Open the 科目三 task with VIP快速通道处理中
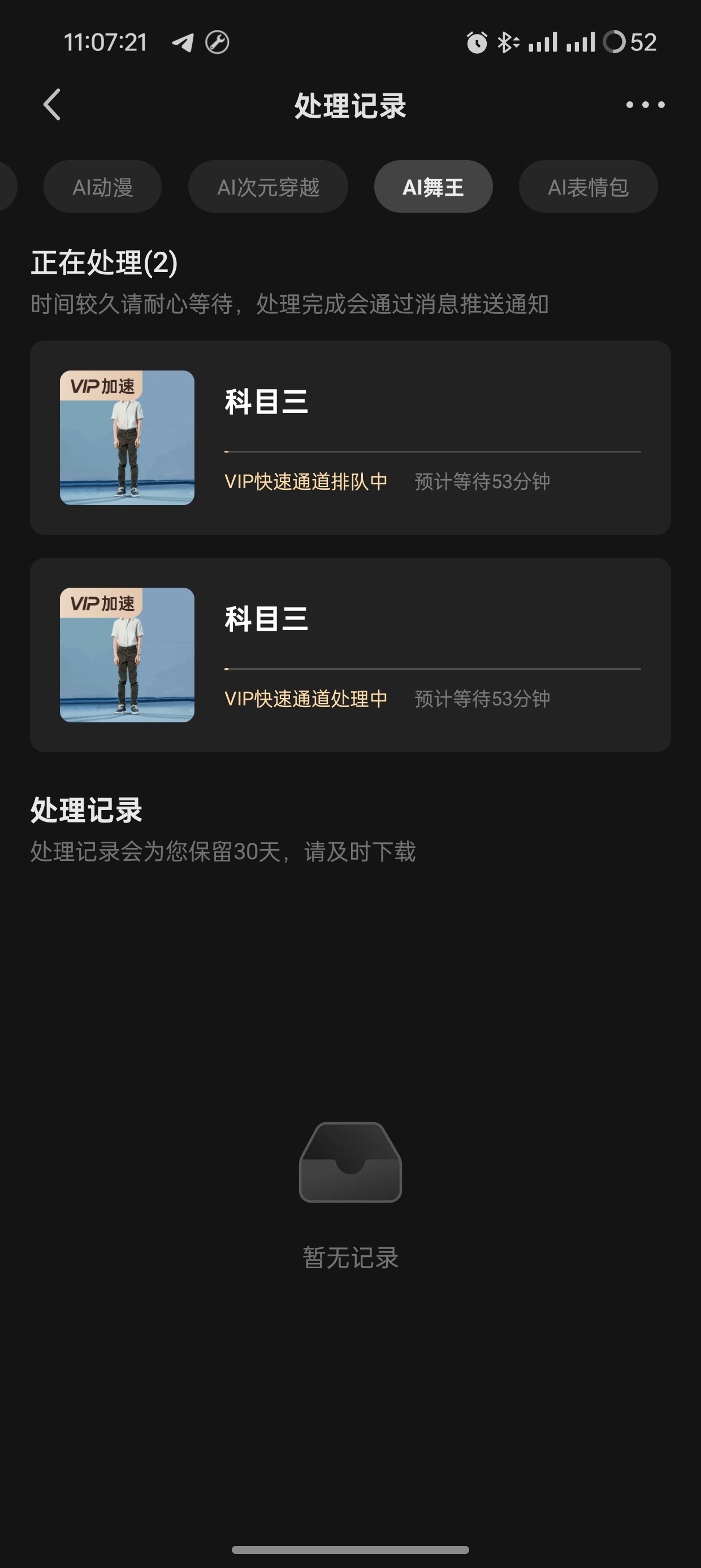Viewport: 701px width, 1568px height. tap(350, 655)
